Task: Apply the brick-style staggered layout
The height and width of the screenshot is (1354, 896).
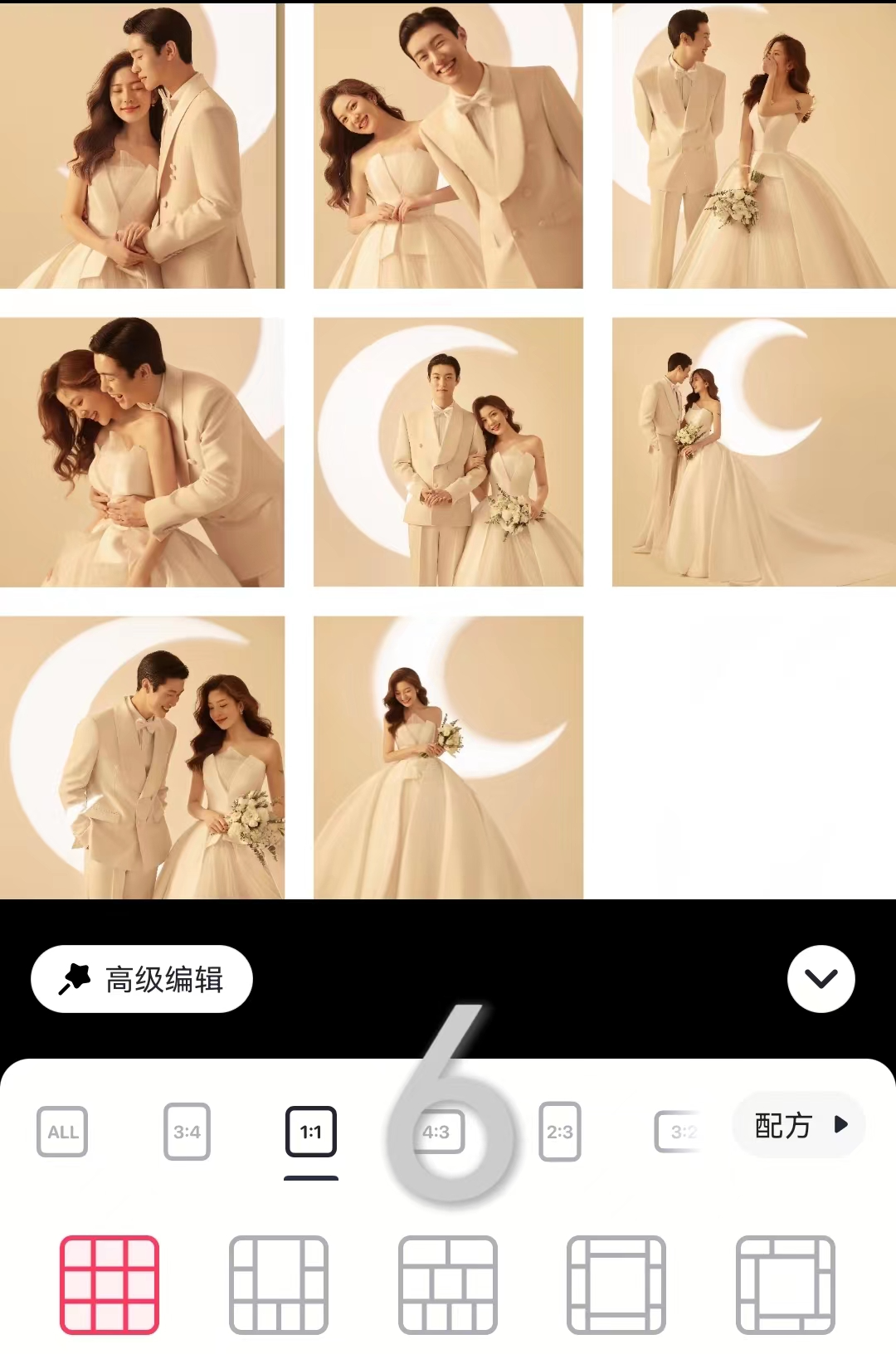Action: click(x=448, y=1284)
